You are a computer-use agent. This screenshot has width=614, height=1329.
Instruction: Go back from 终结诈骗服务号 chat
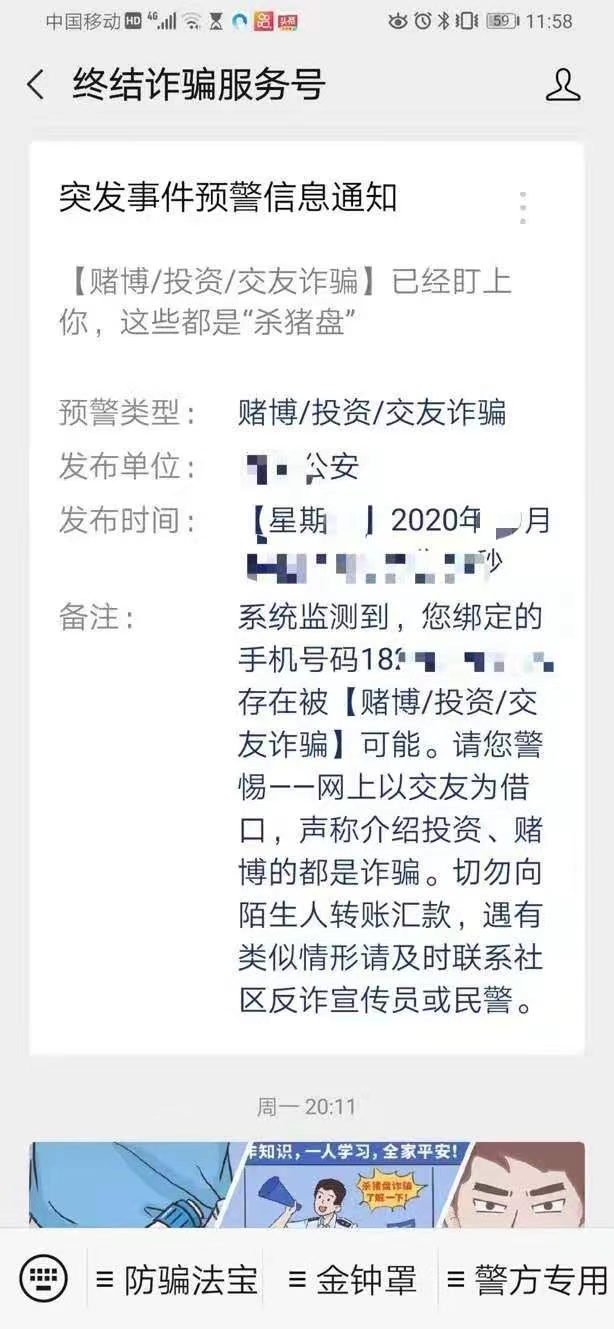pyautogui.click(x=36, y=85)
